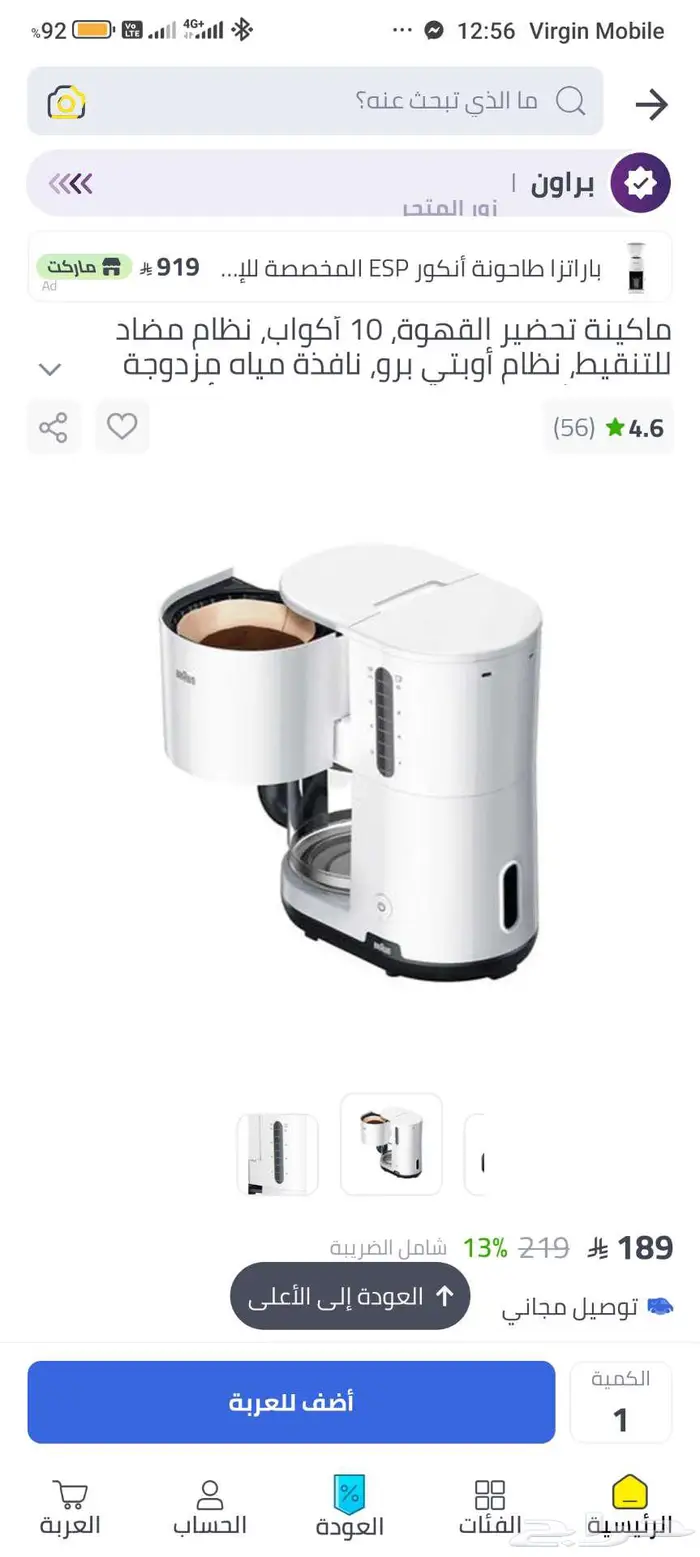The width and height of the screenshot is (700, 1557).
Task: Switch to الفئات categories tab
Action: (x=490, y=1507)
